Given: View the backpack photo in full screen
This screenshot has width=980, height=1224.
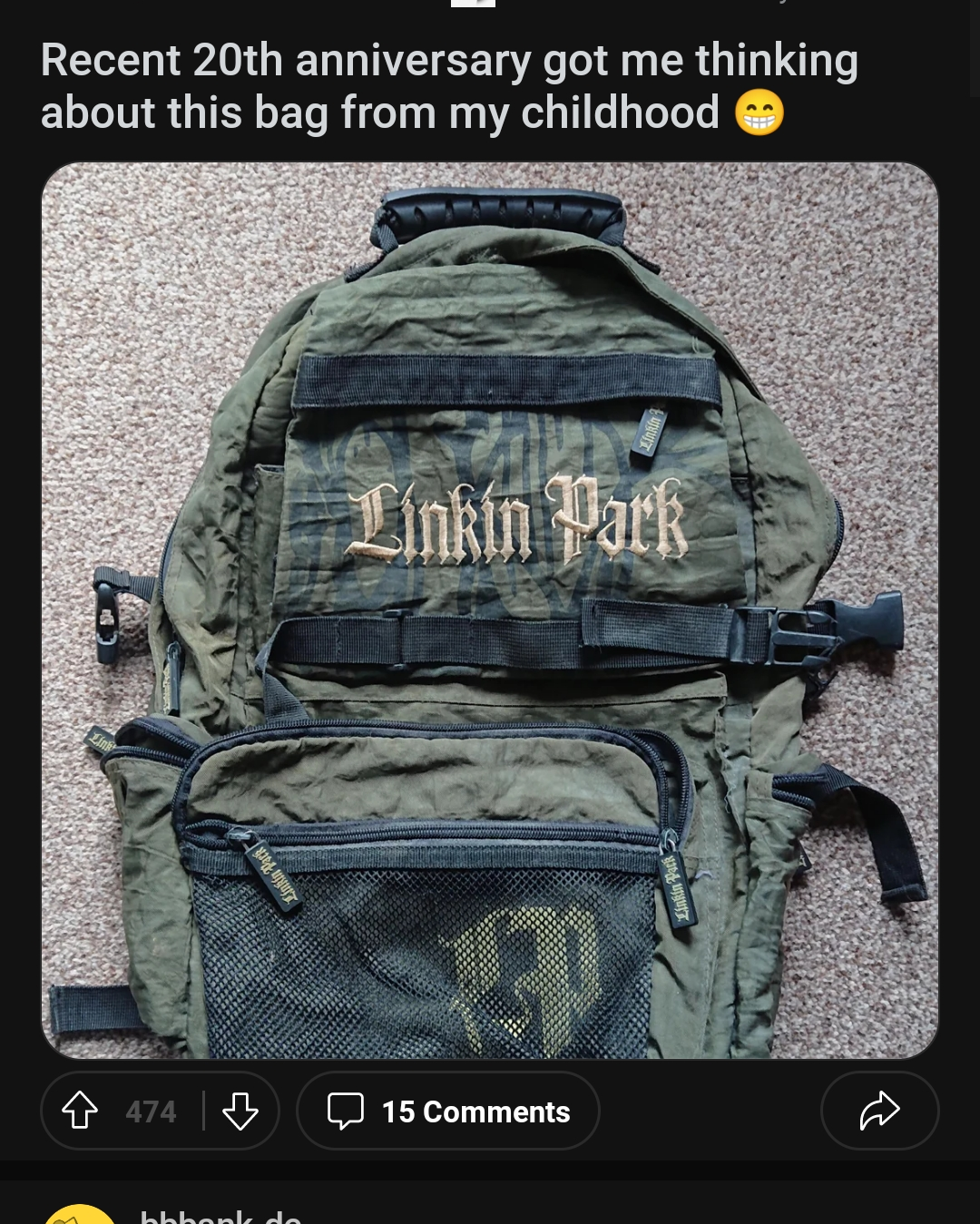Looking at the screenshot, I should pos(490,608).
